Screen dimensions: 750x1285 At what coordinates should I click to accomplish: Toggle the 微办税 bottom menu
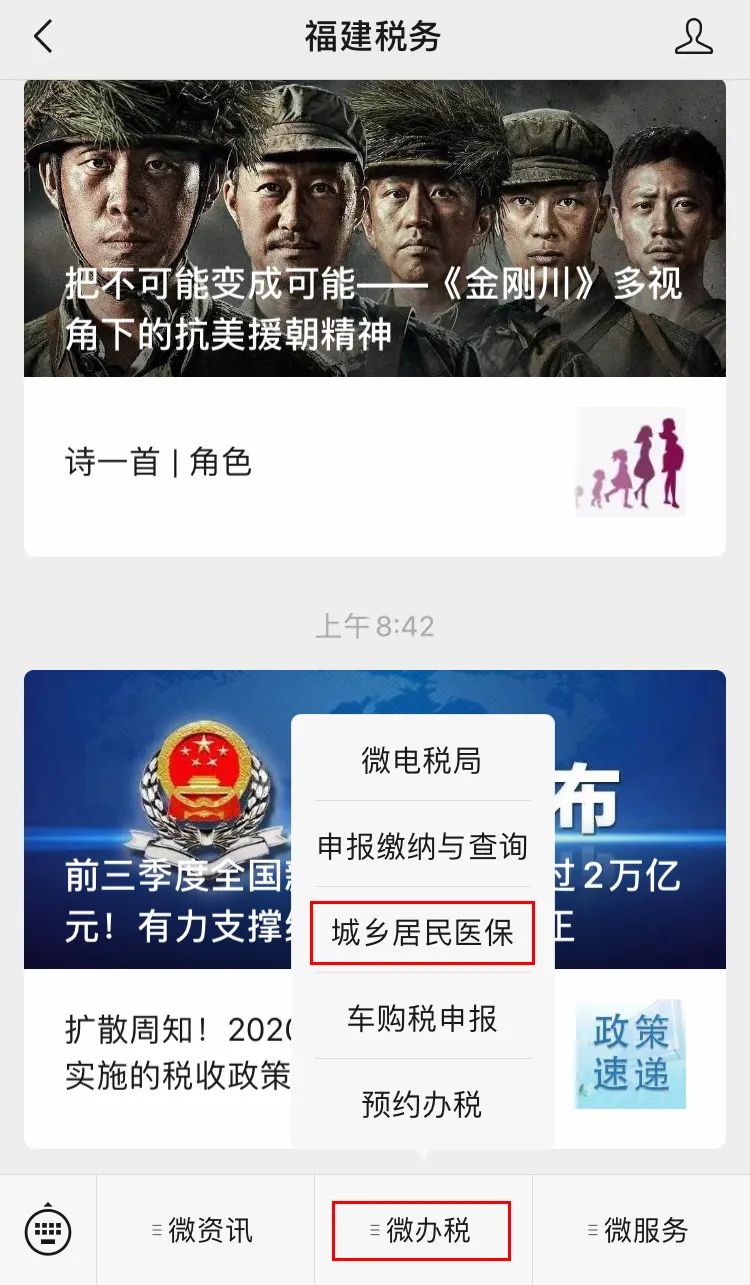(x=422, y=1230)
